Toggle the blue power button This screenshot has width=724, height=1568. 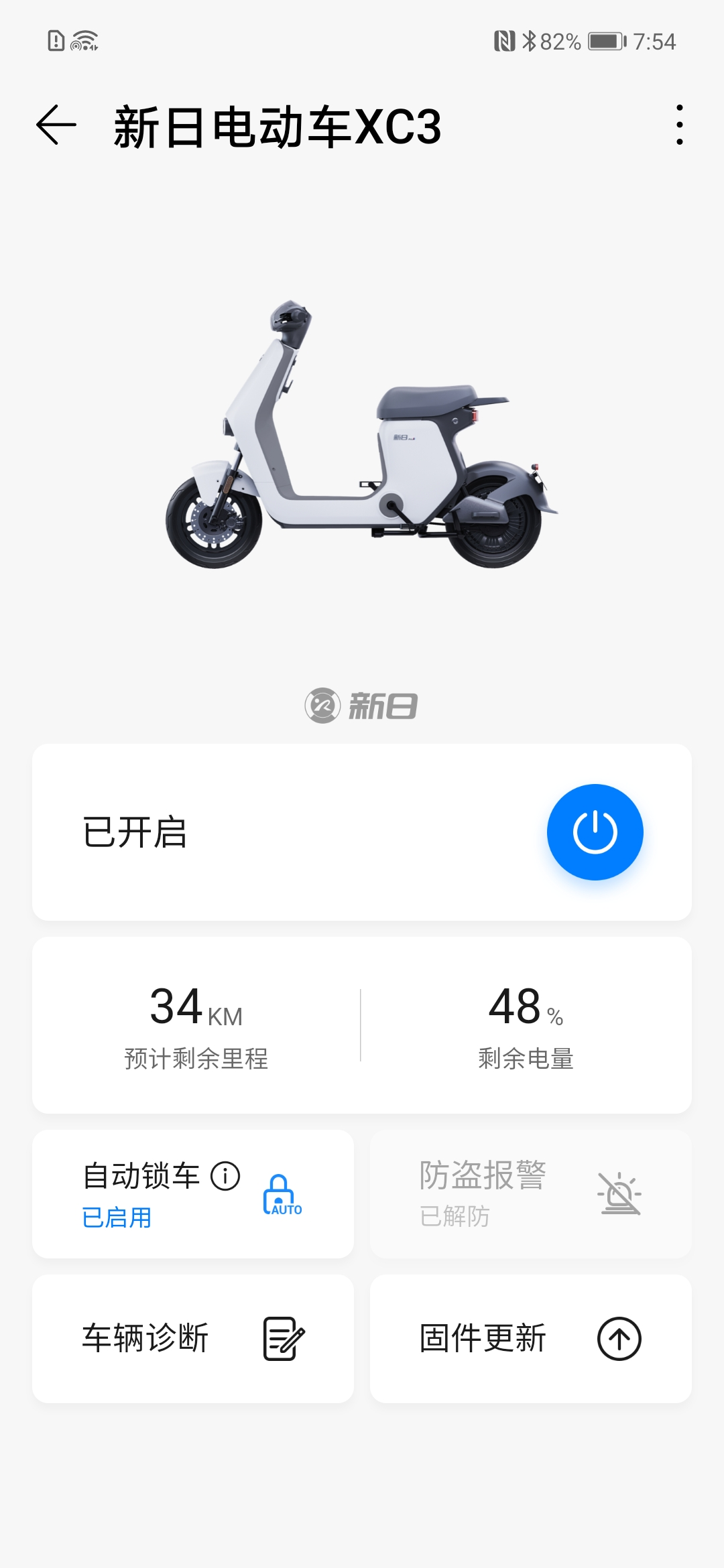click(x=595, y=832)
